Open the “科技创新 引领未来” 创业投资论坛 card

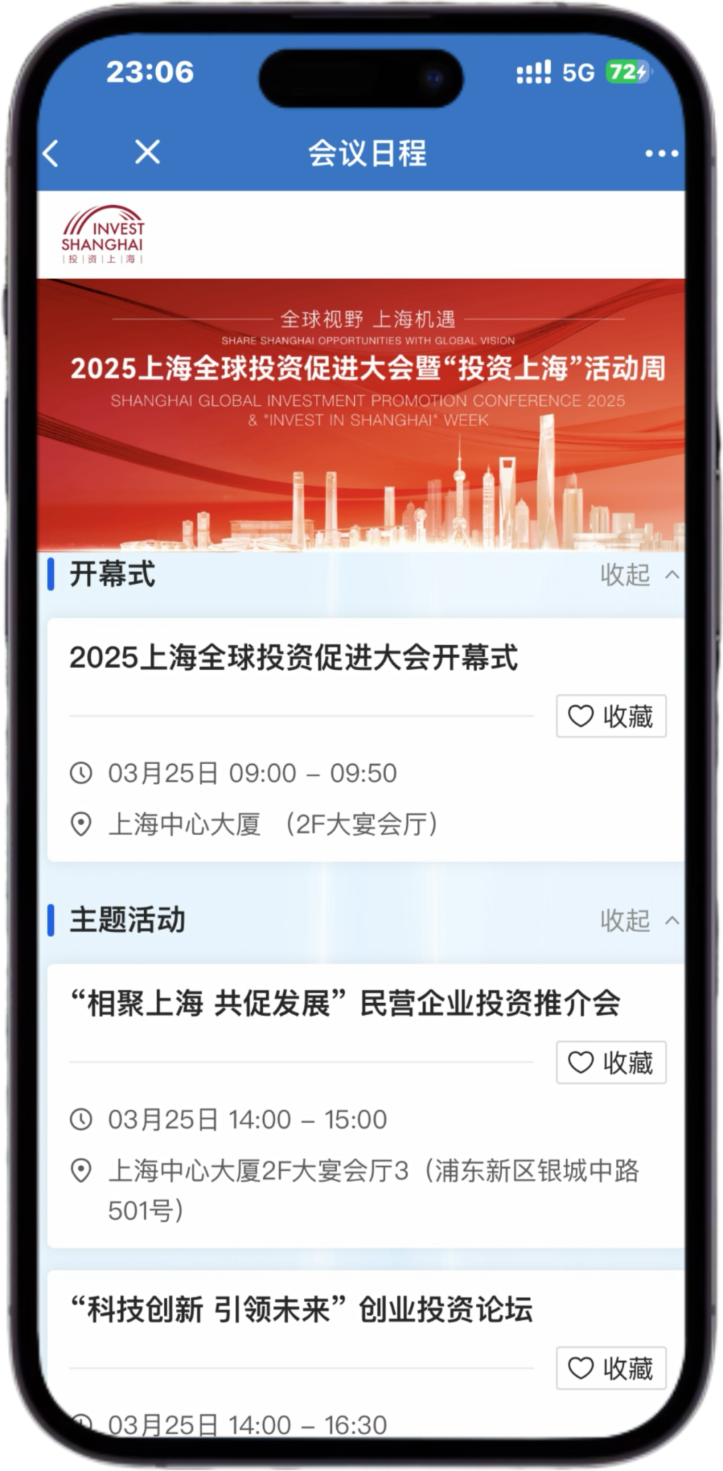pyautogui.click(x=302, y=1309)
